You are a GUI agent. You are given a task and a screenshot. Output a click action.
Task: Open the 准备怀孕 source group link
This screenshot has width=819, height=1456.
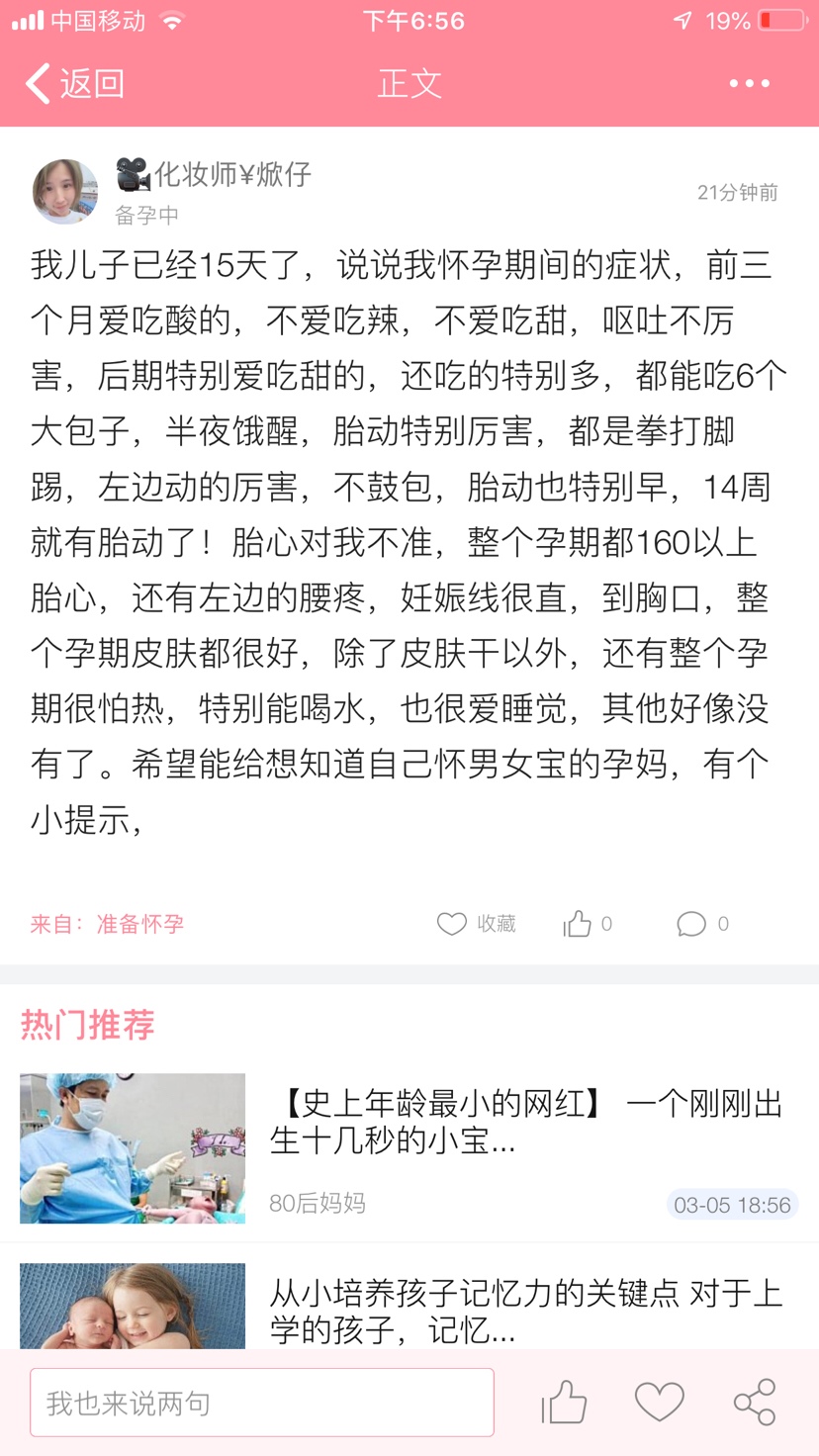tap(139, 924)
